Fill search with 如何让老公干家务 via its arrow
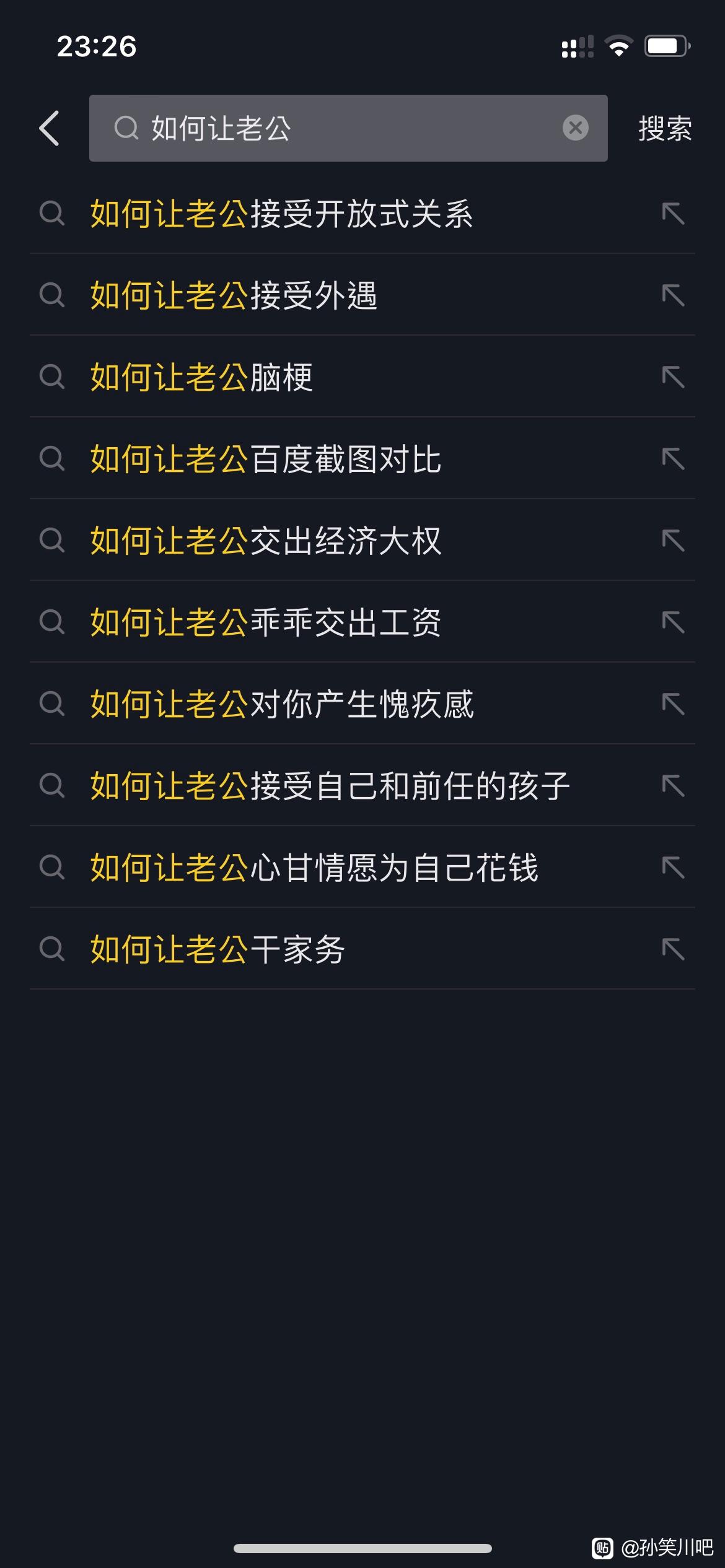The height and width of the screenshot is (1568, 725). pyautogui.click(x=673, y=949)
